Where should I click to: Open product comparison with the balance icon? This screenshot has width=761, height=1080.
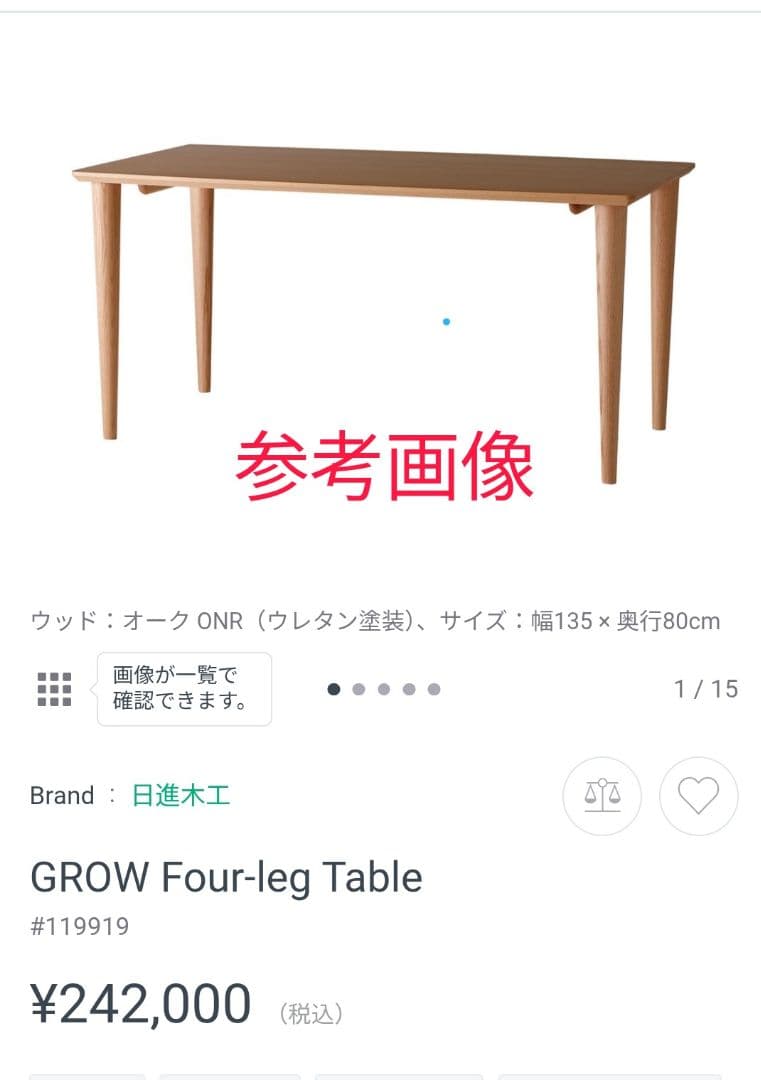[x=601, y=795]
